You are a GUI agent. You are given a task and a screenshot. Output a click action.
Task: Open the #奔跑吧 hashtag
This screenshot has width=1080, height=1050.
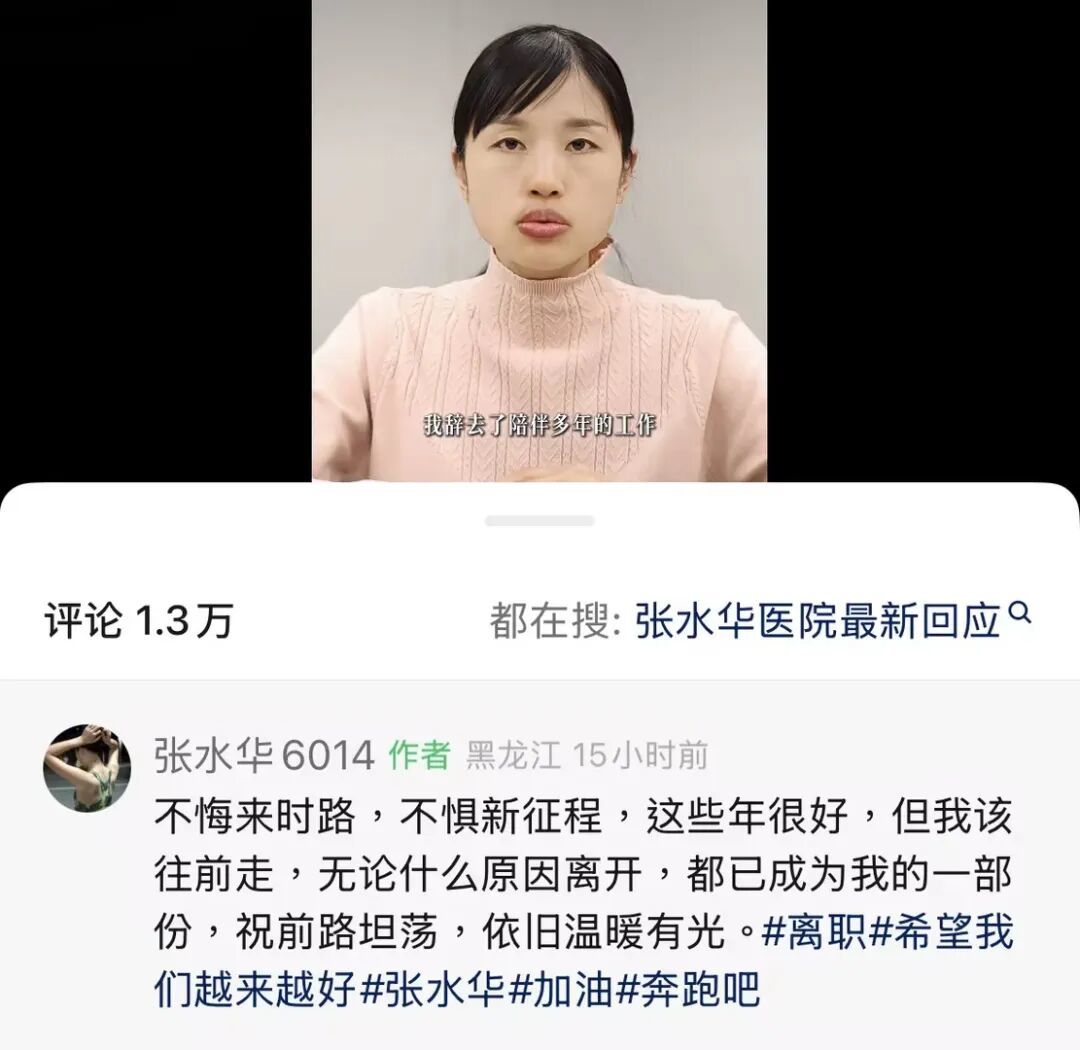[687, 990]
